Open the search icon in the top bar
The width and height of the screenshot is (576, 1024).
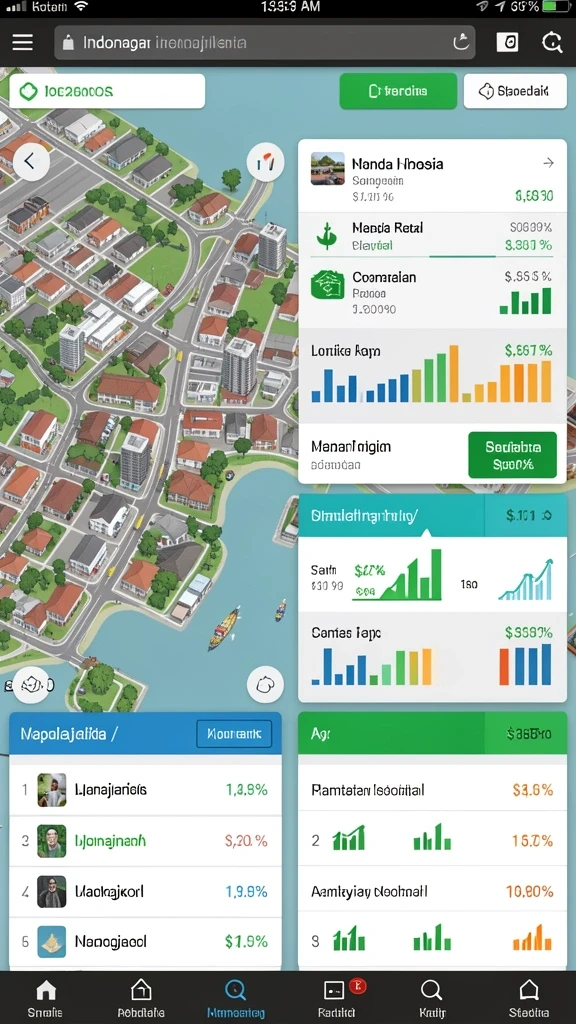tap(552, 42)
